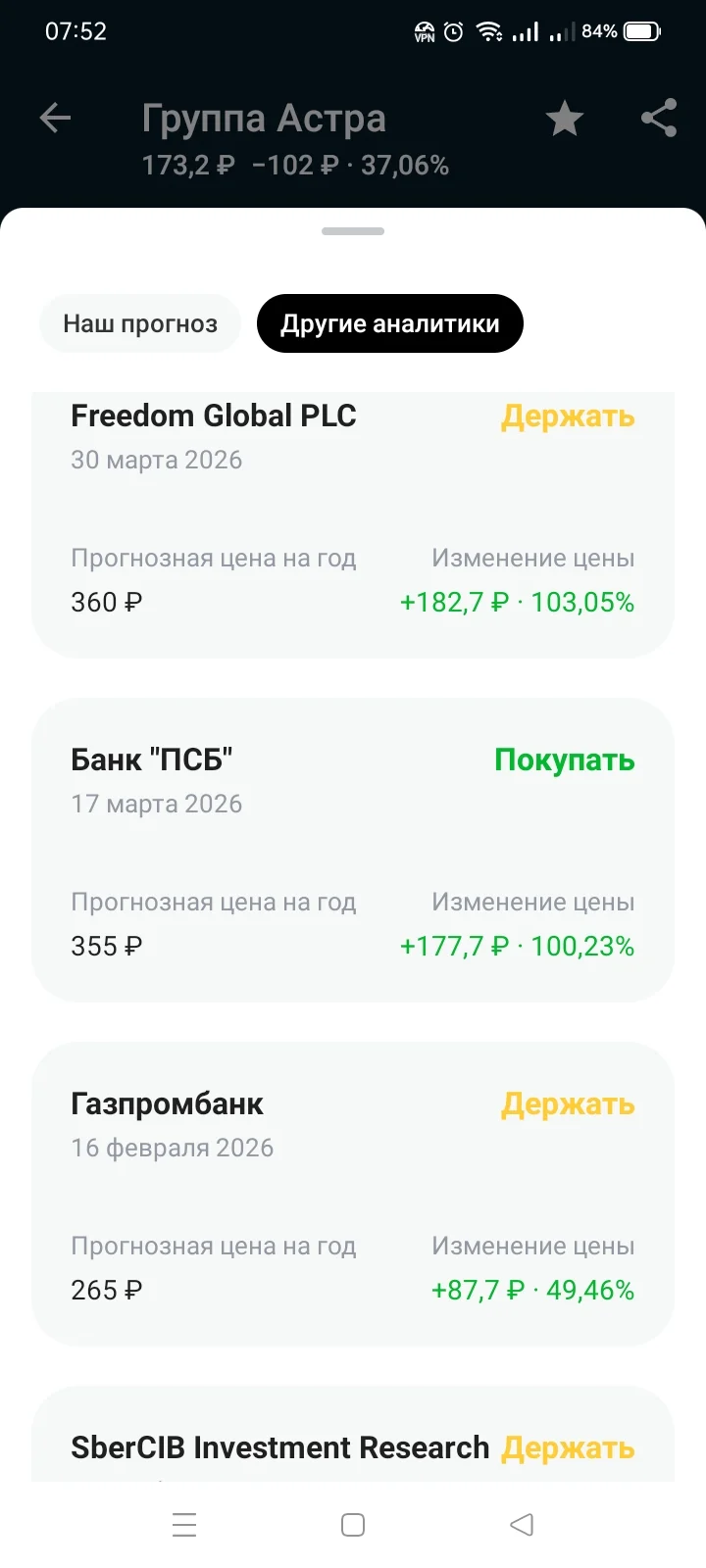Add Группа Астра to favorites star
This screenshot has height=1568, width=706.
click(565, 119)
